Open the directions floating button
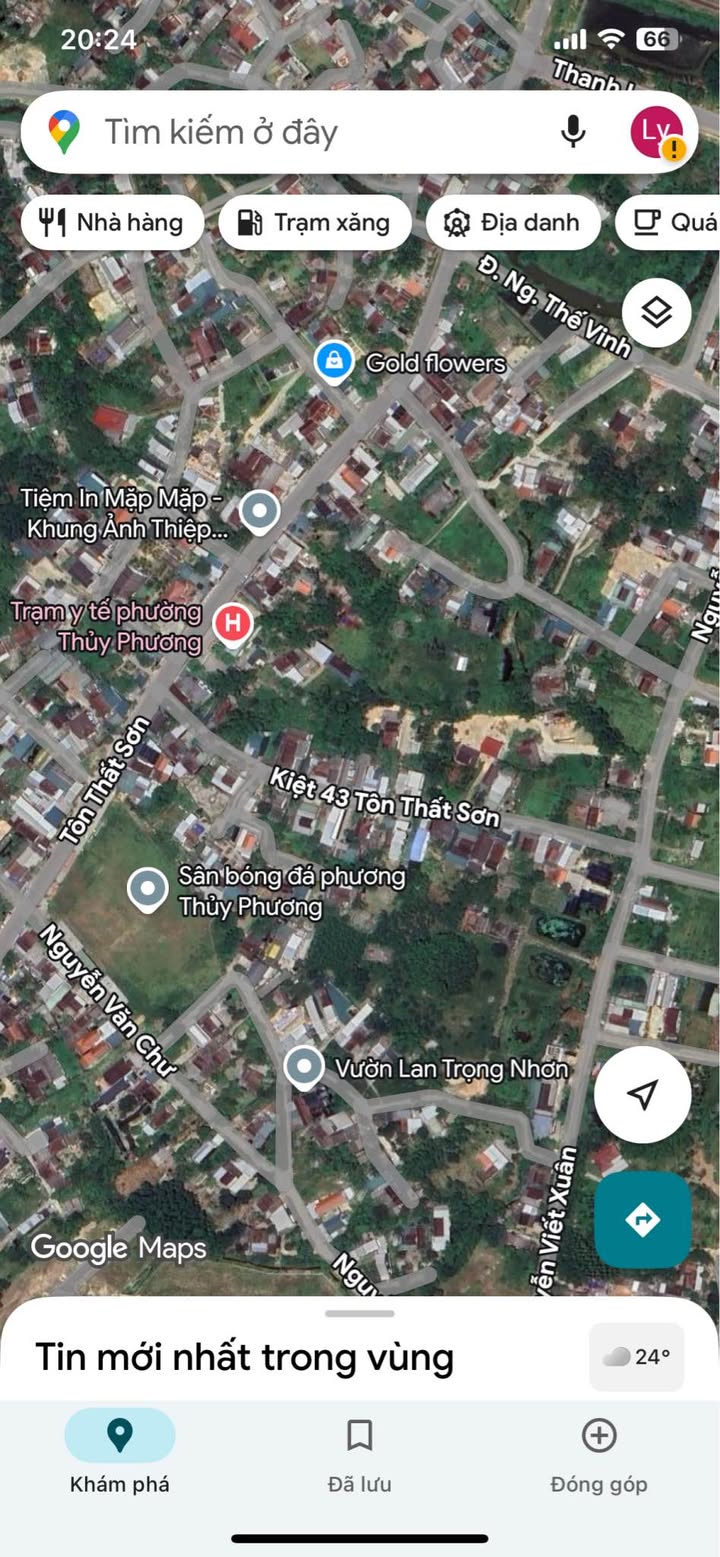 click(642, 1220)
